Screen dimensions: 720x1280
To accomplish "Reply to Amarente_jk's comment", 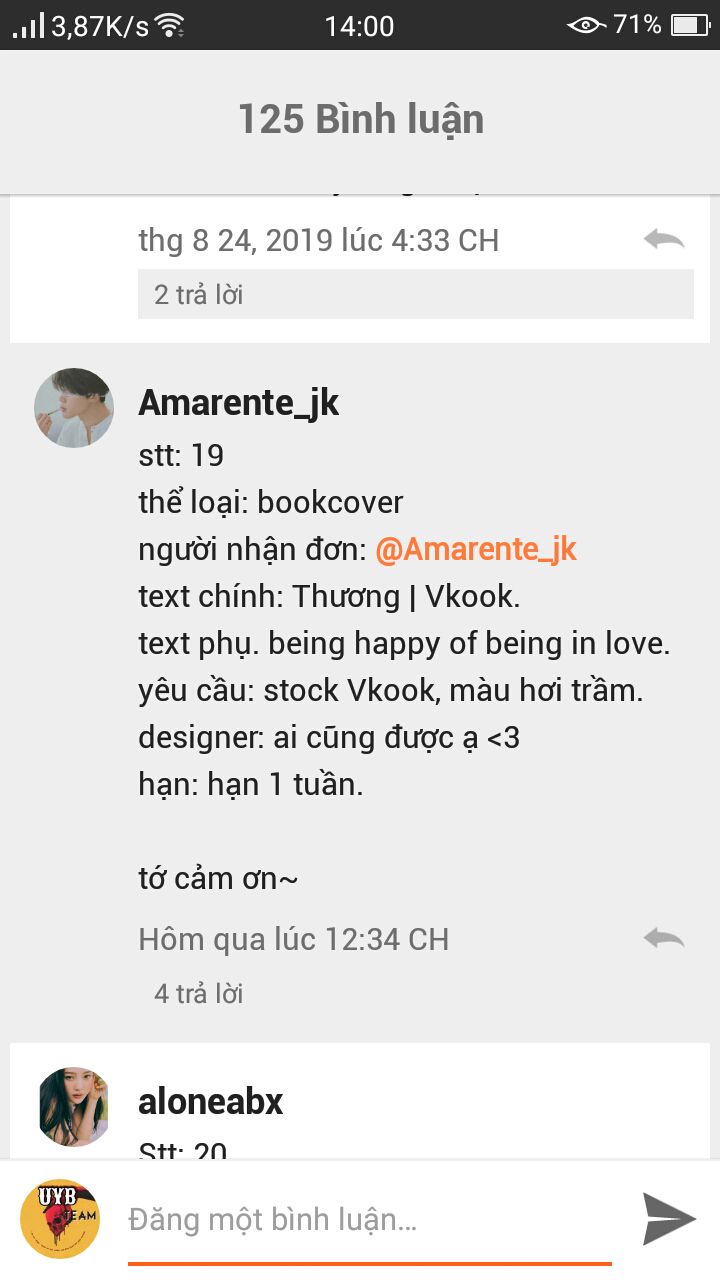I will (x=664, y=938).
